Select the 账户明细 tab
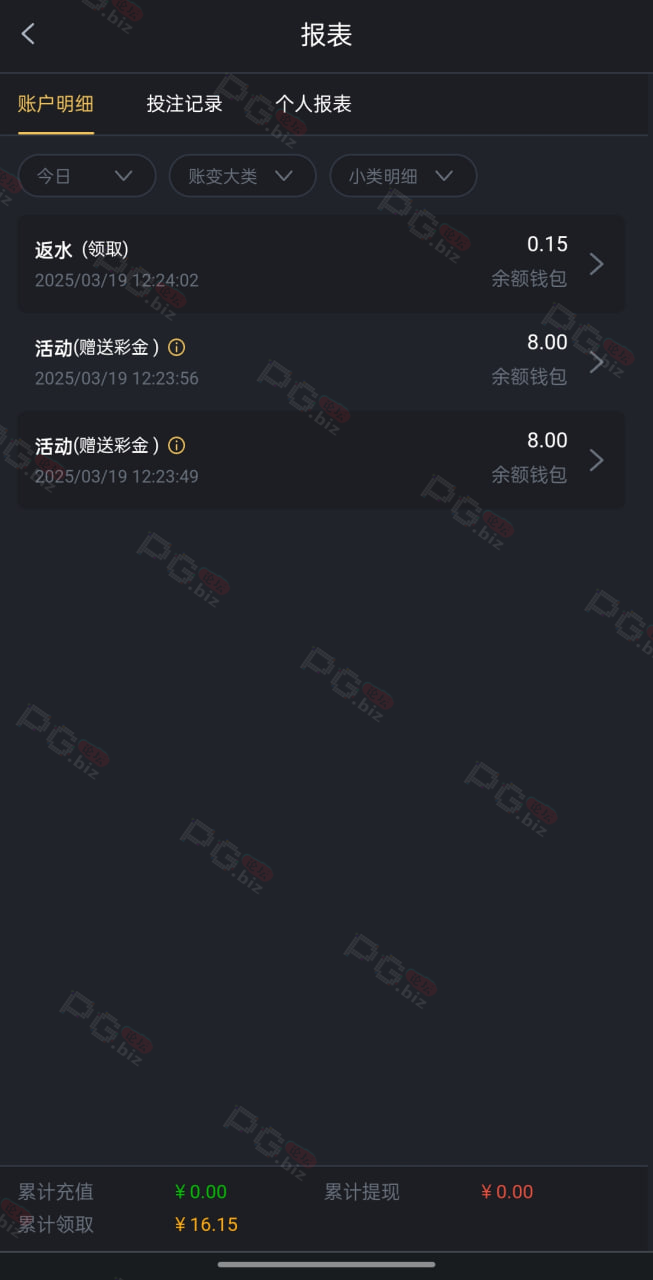The image size is (653, 1280). (x=56, y=104)
